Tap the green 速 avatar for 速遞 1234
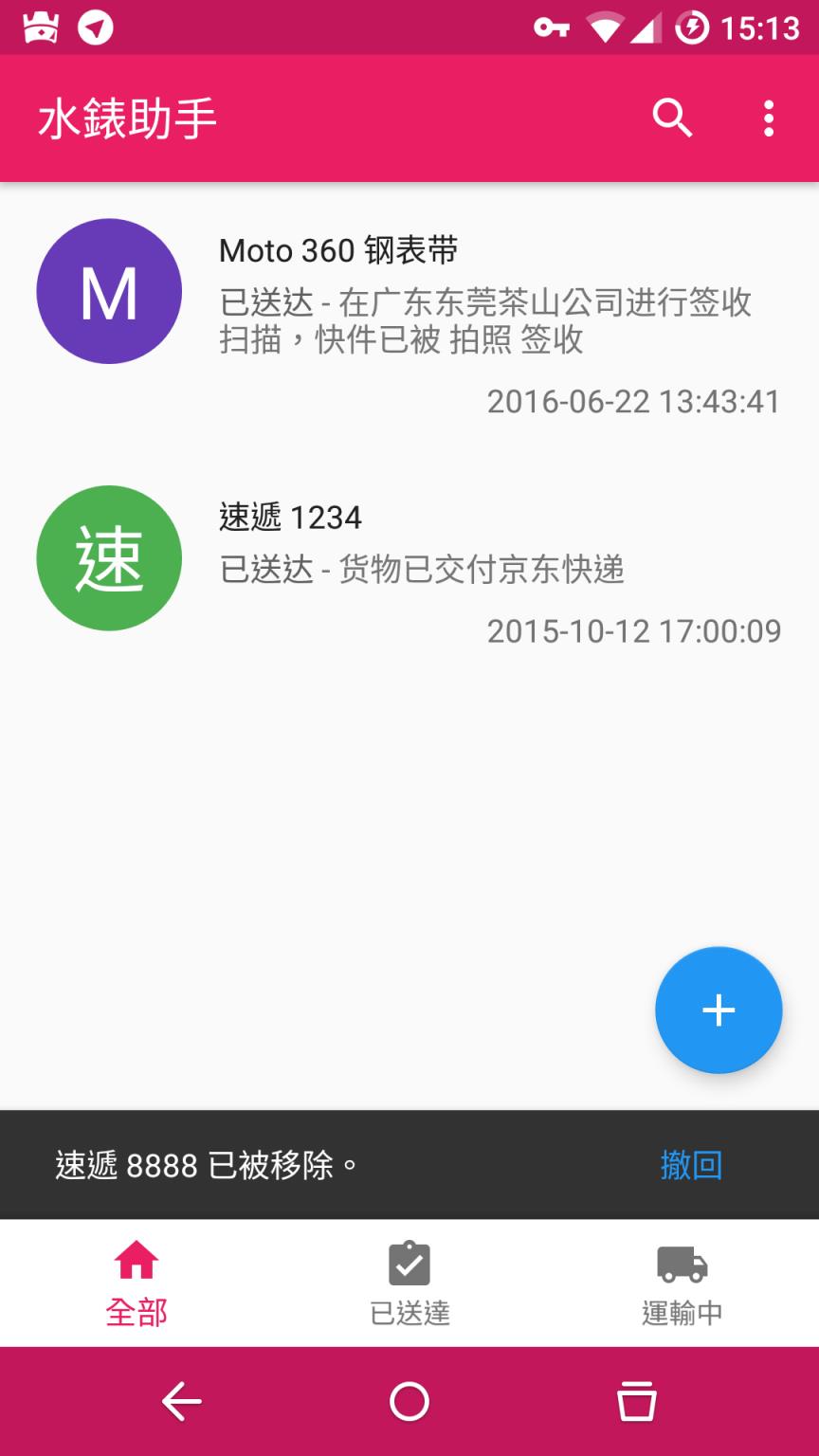 (x=108, y=557)
